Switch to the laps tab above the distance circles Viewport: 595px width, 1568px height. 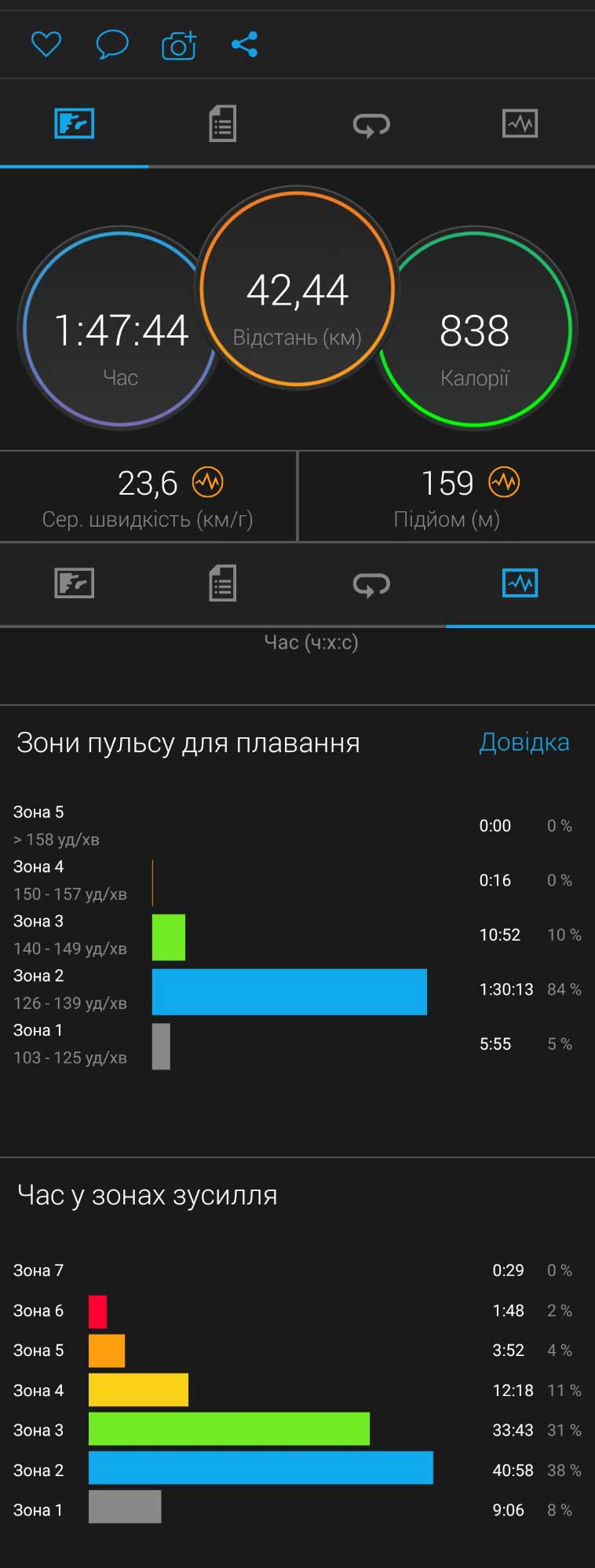pos(371,124)
